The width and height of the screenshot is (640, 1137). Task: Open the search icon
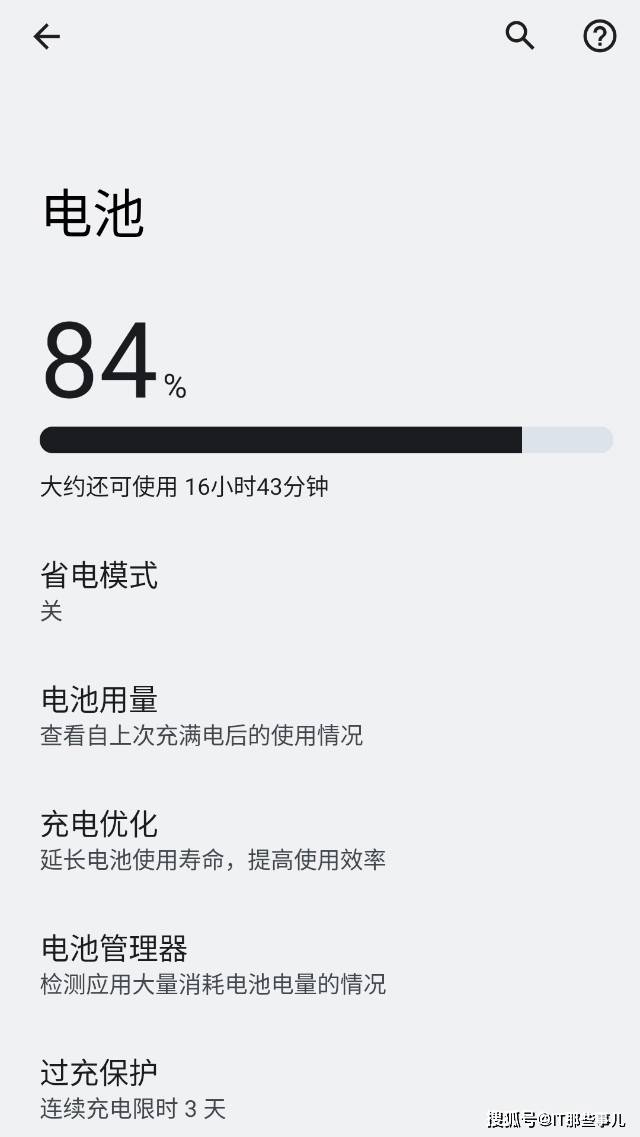(520, 36)
